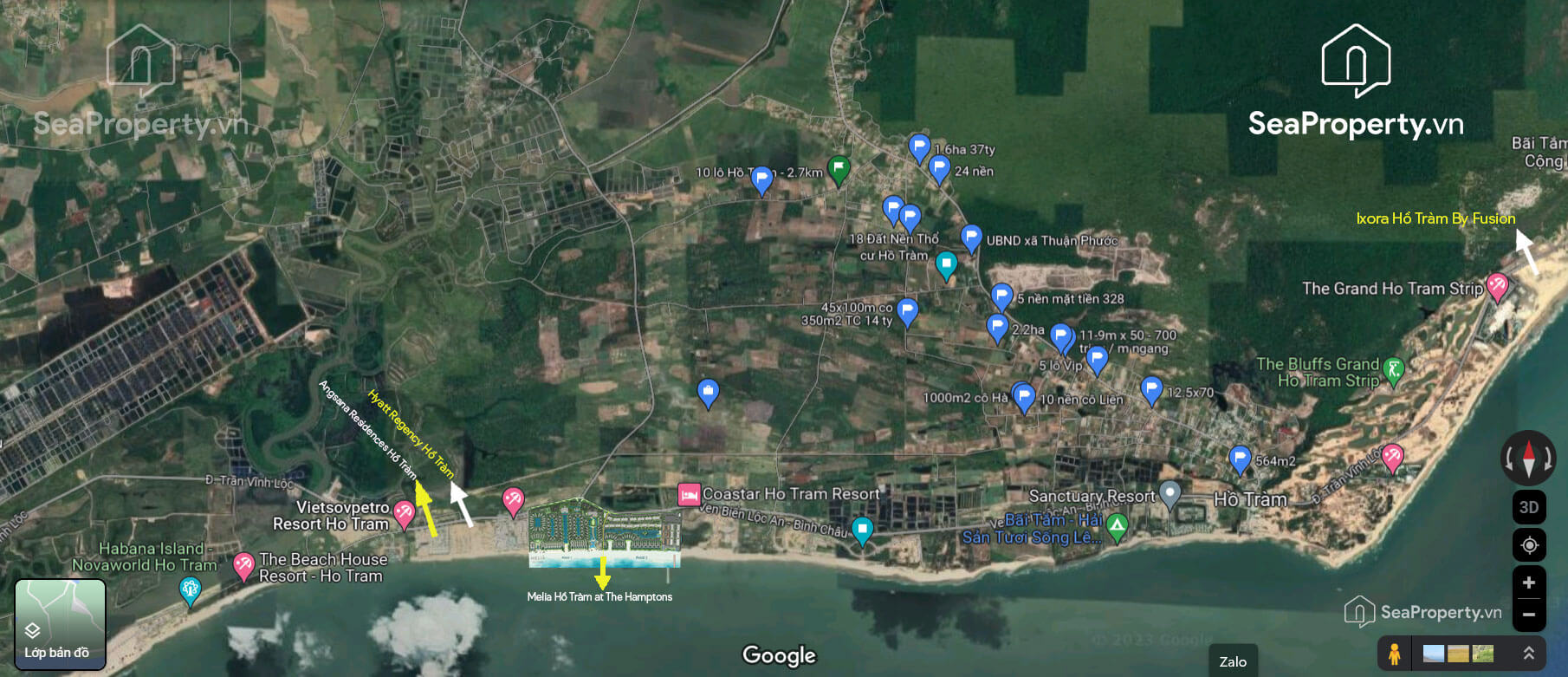The height and width of the screenshot is (677, 1568).
Task: Open the Lớp bản đồ layers switcher
Action: [x=60, y=624]
